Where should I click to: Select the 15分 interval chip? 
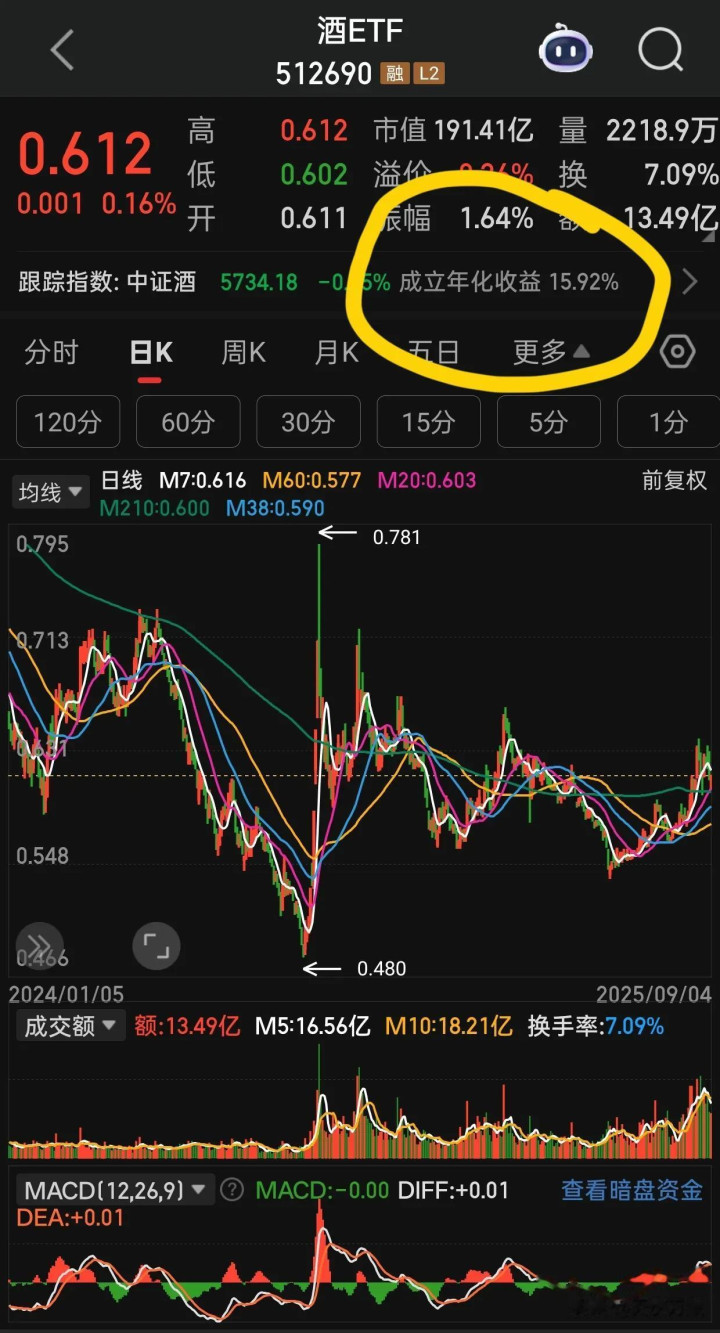click(x=428, y=422)
